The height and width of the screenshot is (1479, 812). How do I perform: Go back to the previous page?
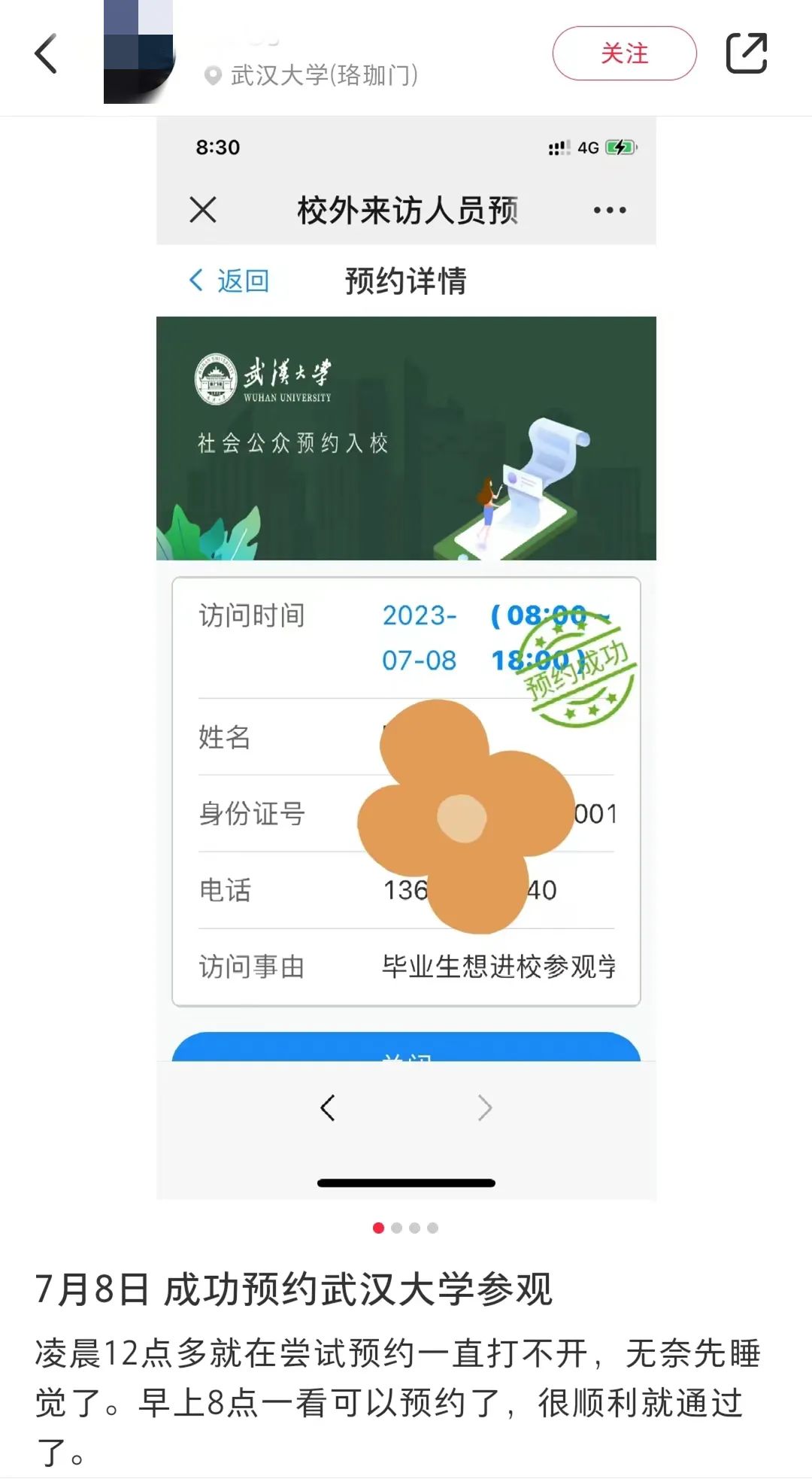click(x=46, y=54)
